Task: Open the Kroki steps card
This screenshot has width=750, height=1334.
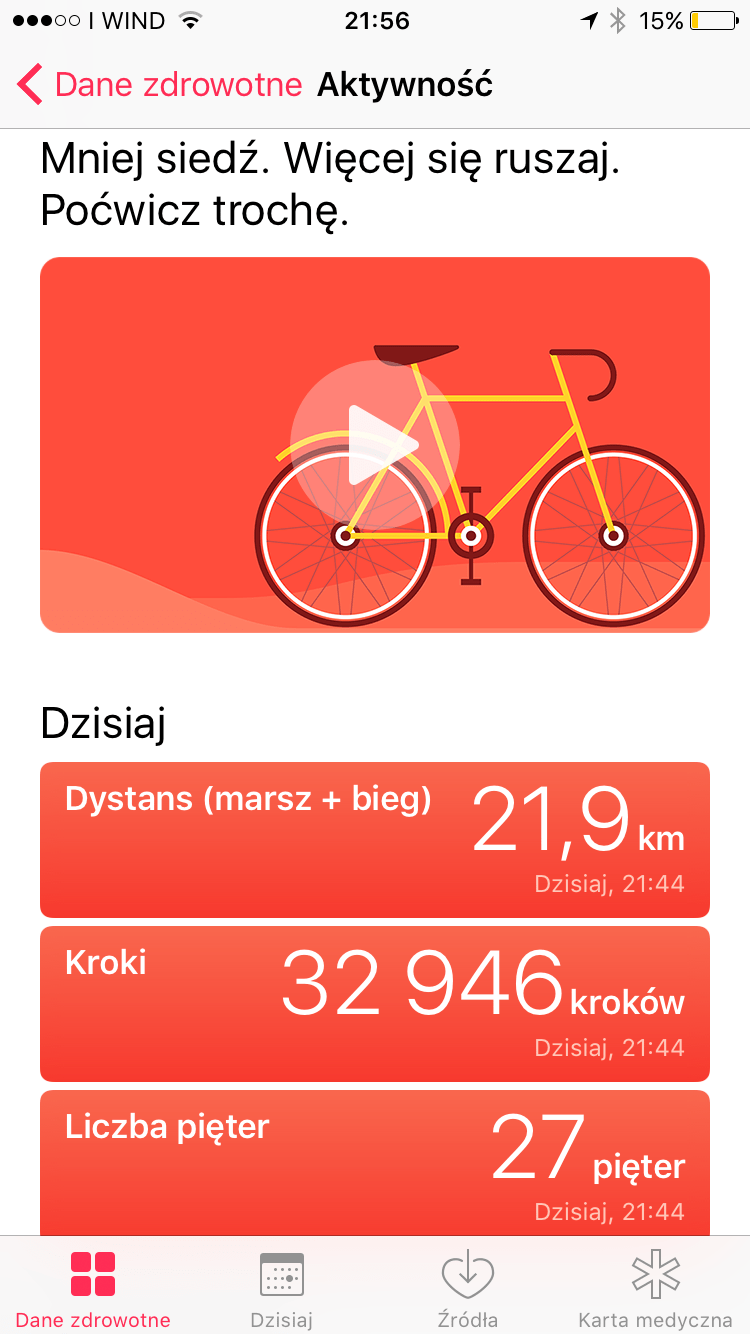Action: 375,1003
